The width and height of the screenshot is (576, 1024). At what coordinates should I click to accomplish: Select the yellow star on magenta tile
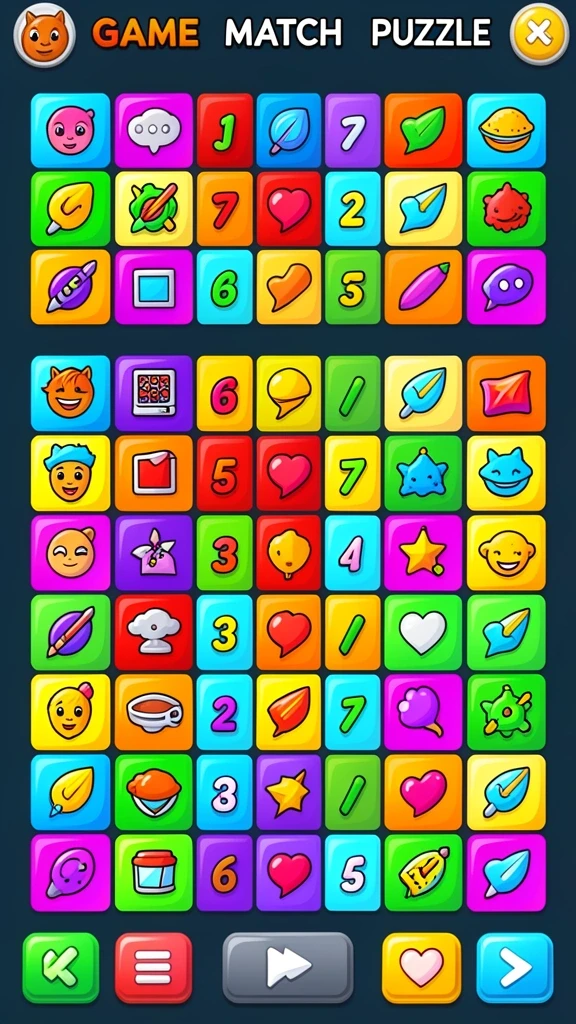[423, 552]
